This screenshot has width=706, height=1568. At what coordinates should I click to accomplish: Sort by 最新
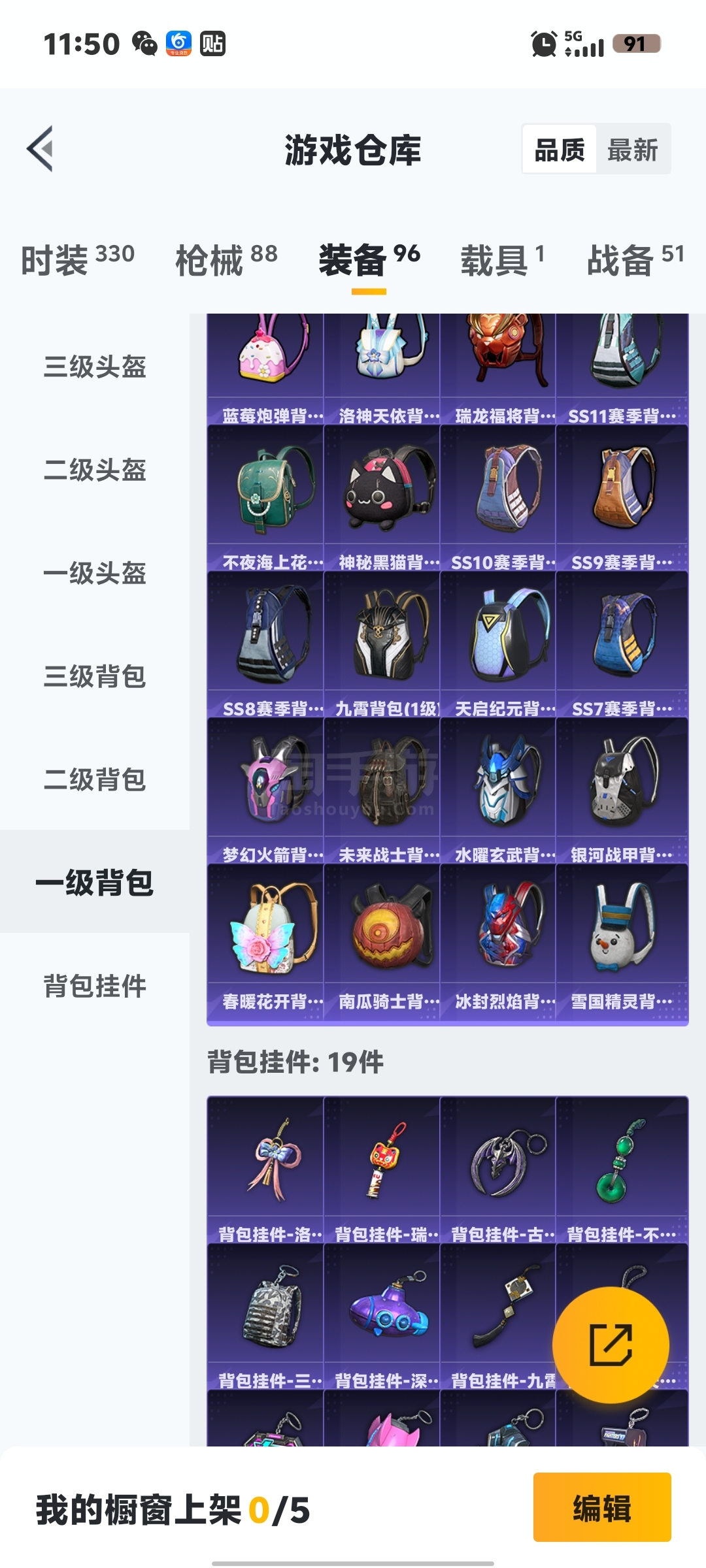pos(632,150)
